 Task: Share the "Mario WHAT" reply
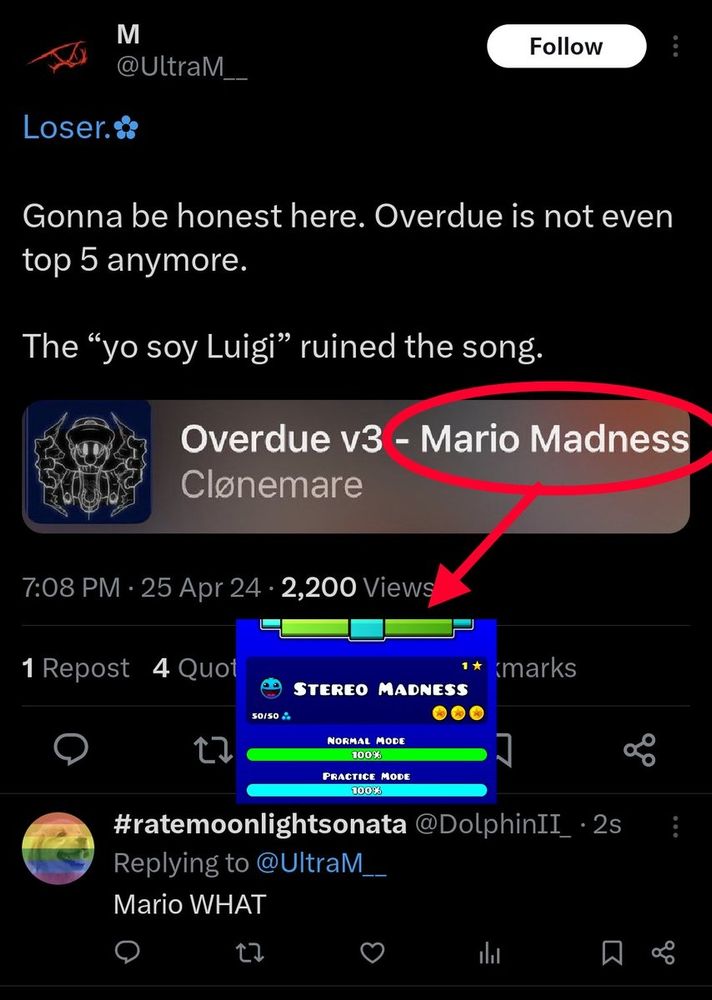[x=663, y=953]
